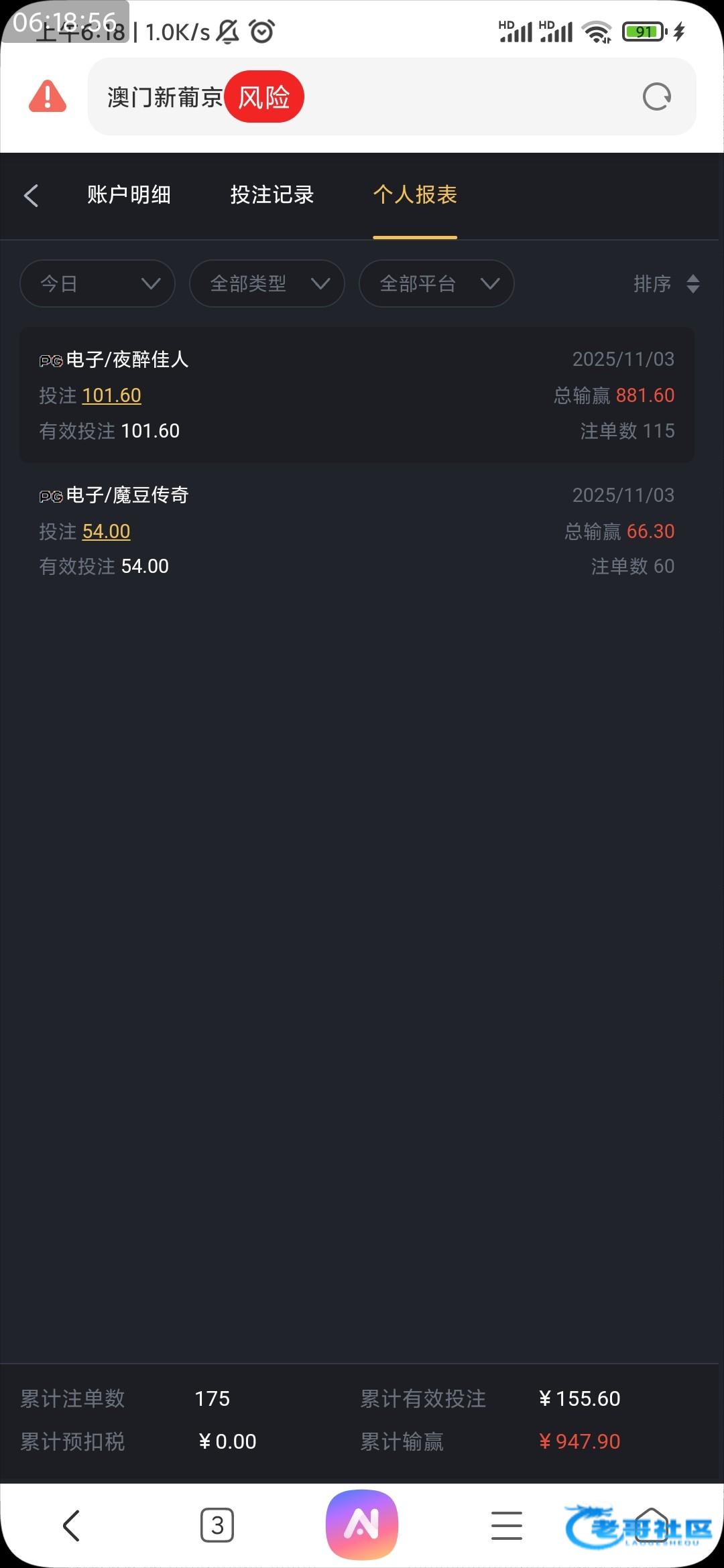Switch to the 账户明细 tab
The image size is (724, 1568).
129,195
